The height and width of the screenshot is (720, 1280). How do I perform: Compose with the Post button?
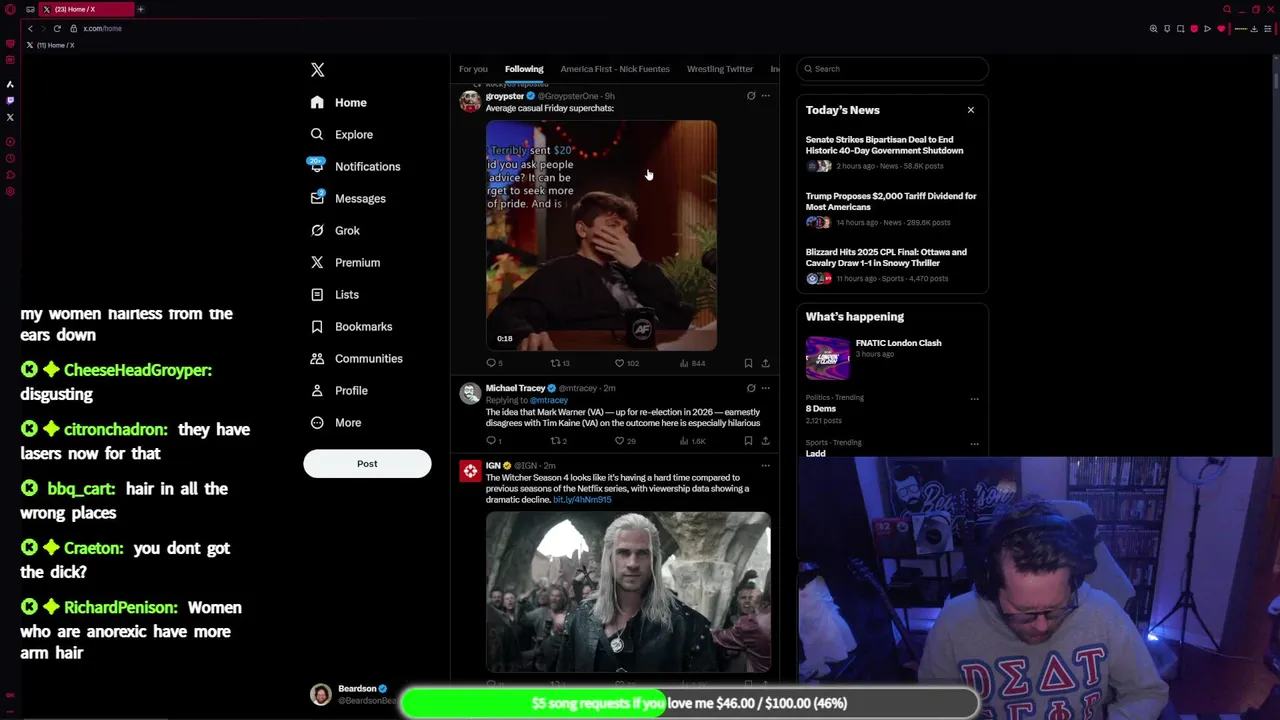367,463
